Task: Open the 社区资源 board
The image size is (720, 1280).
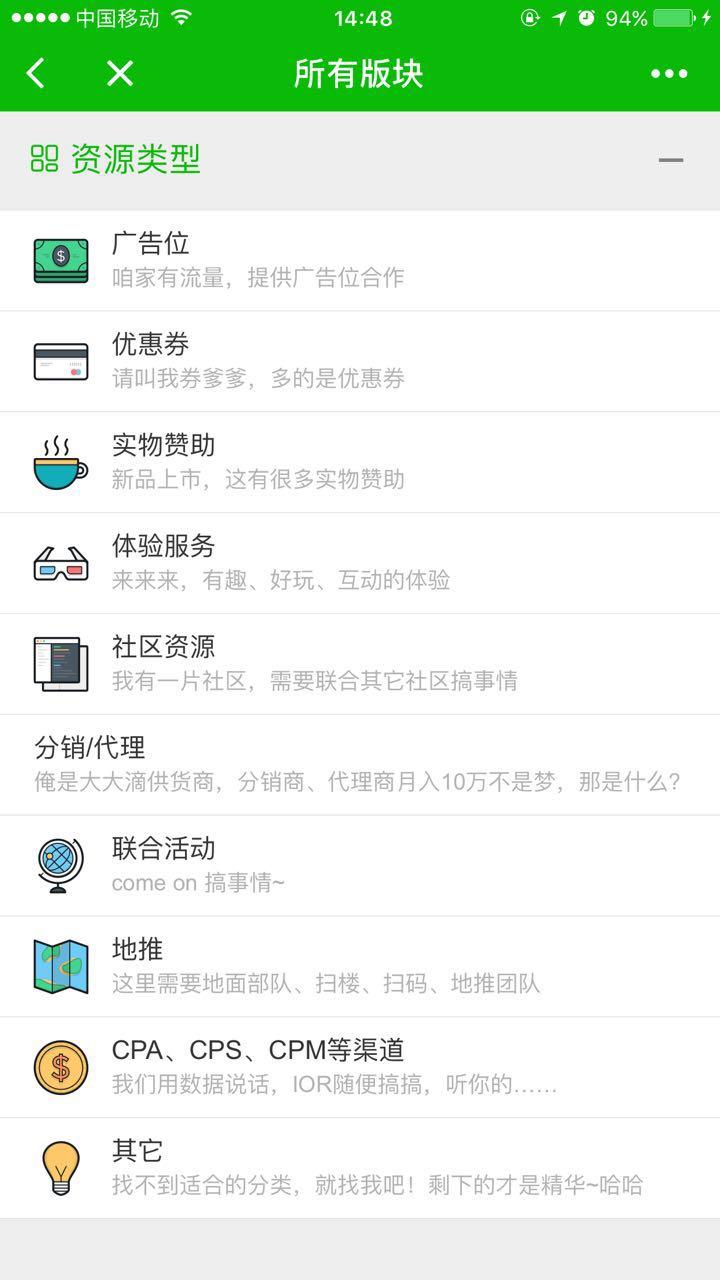Action: click(x=360, y=664)
